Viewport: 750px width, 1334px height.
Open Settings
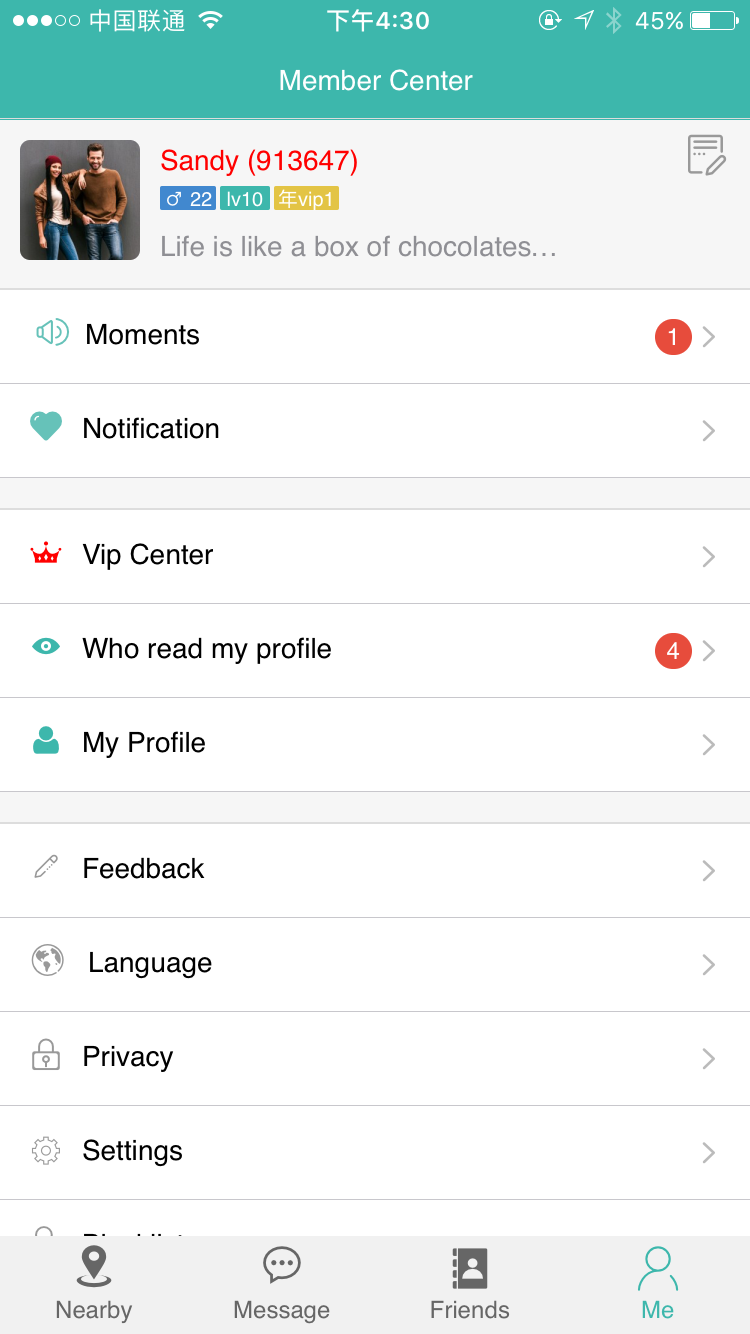[375, 1153]
